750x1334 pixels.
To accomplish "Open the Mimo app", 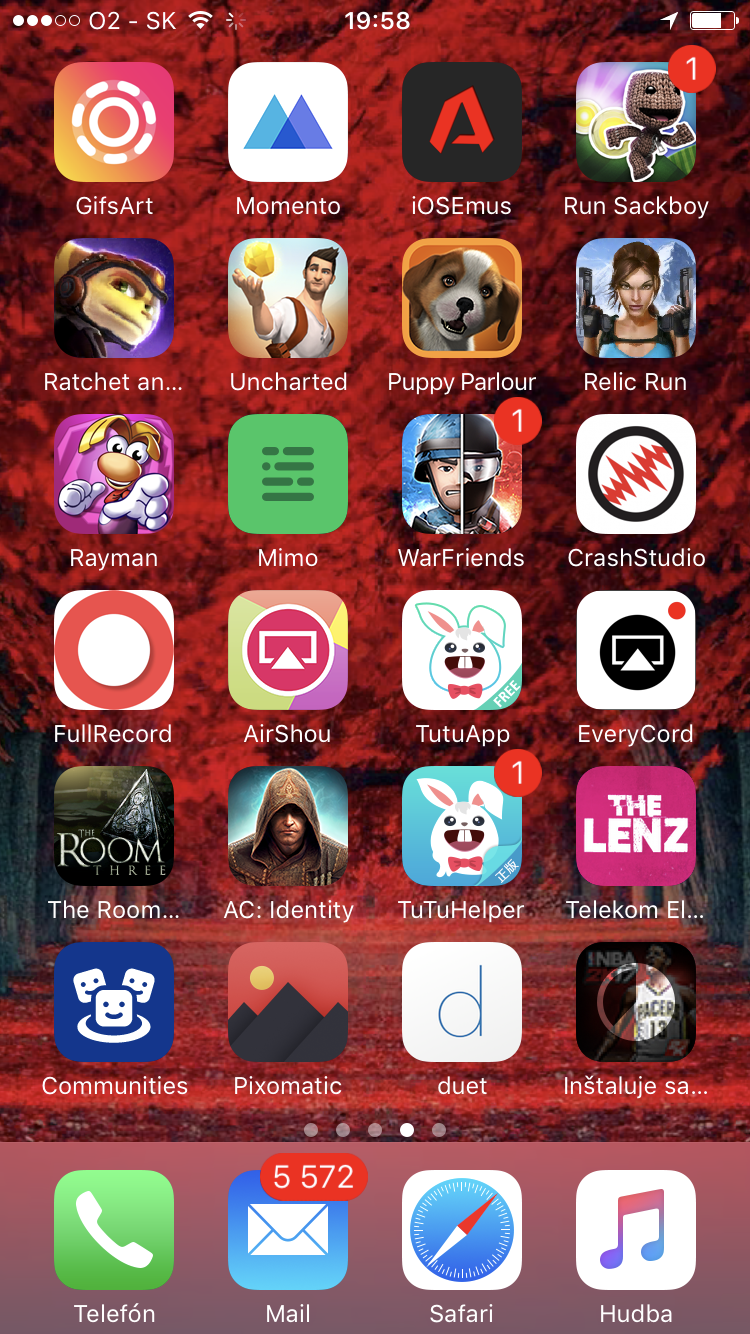I will pos(288,474).
